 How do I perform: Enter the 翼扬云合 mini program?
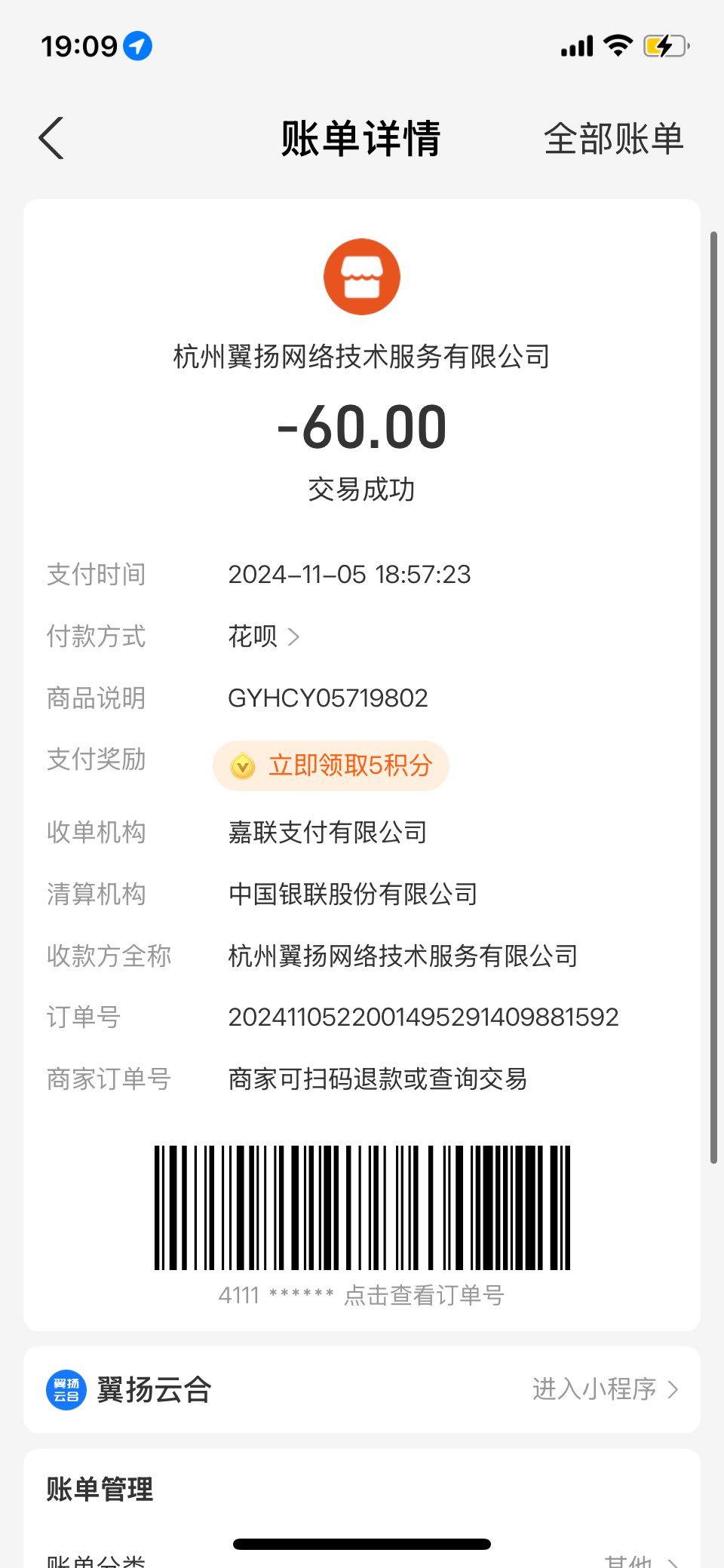pyautogui.click(x=604, y=1388)
